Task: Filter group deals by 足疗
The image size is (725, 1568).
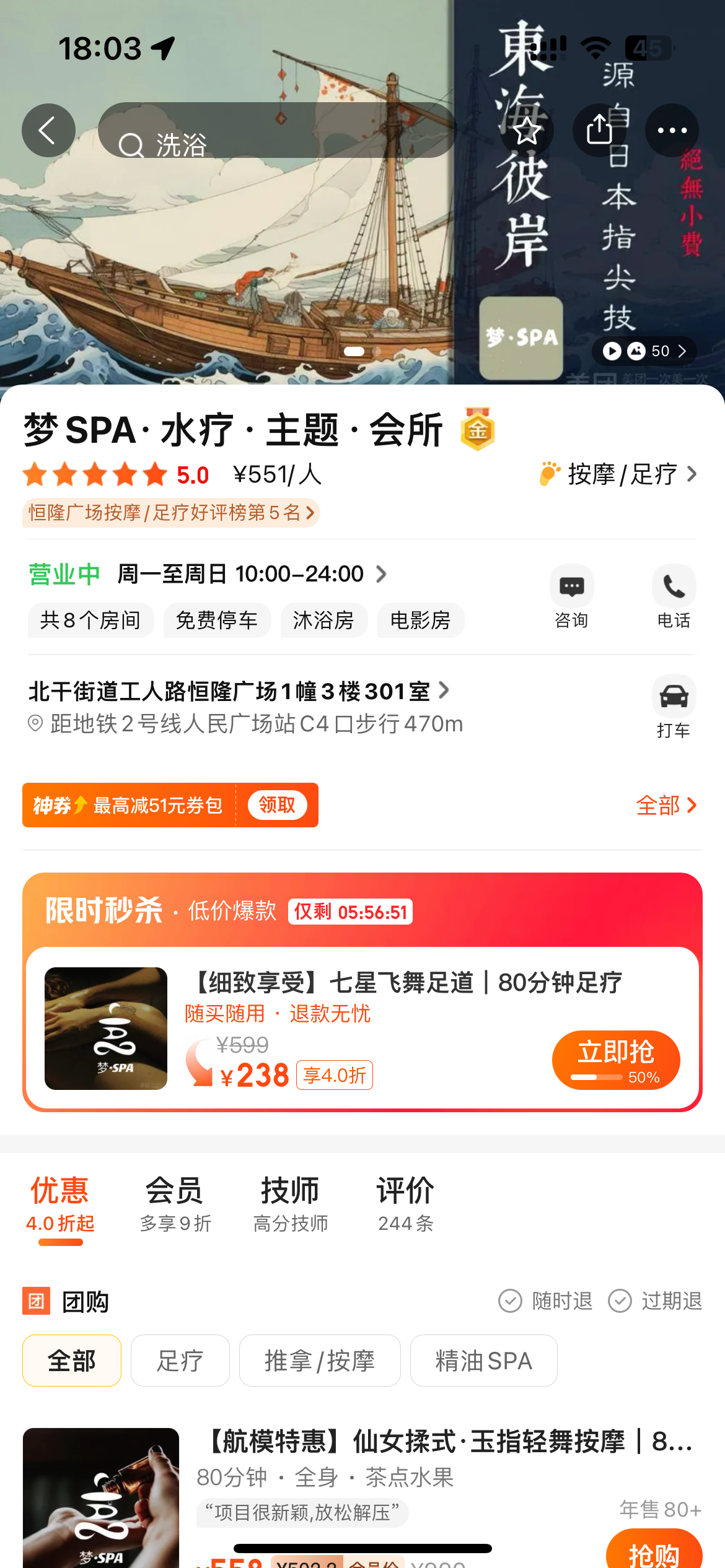Action: 180,1361
